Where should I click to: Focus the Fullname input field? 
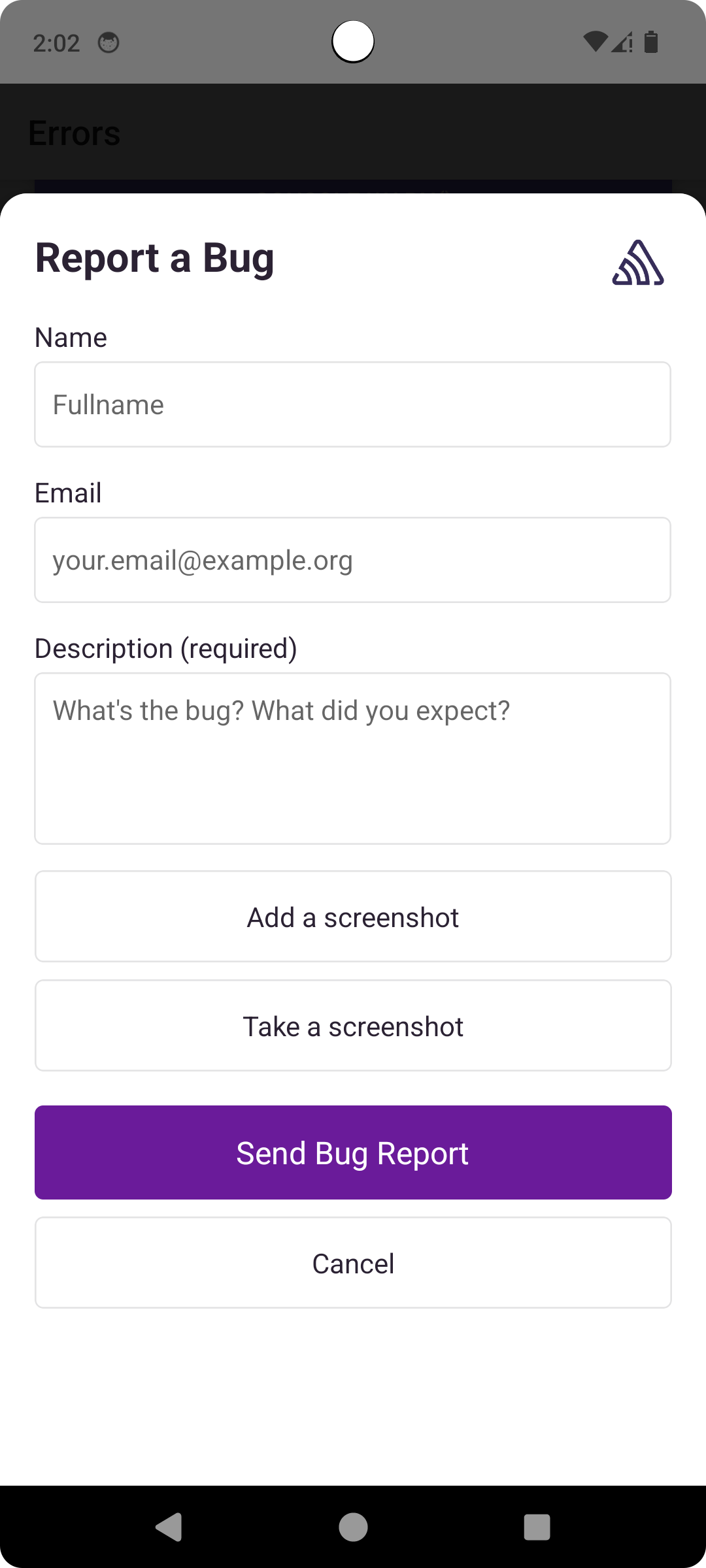pos(352,404)
